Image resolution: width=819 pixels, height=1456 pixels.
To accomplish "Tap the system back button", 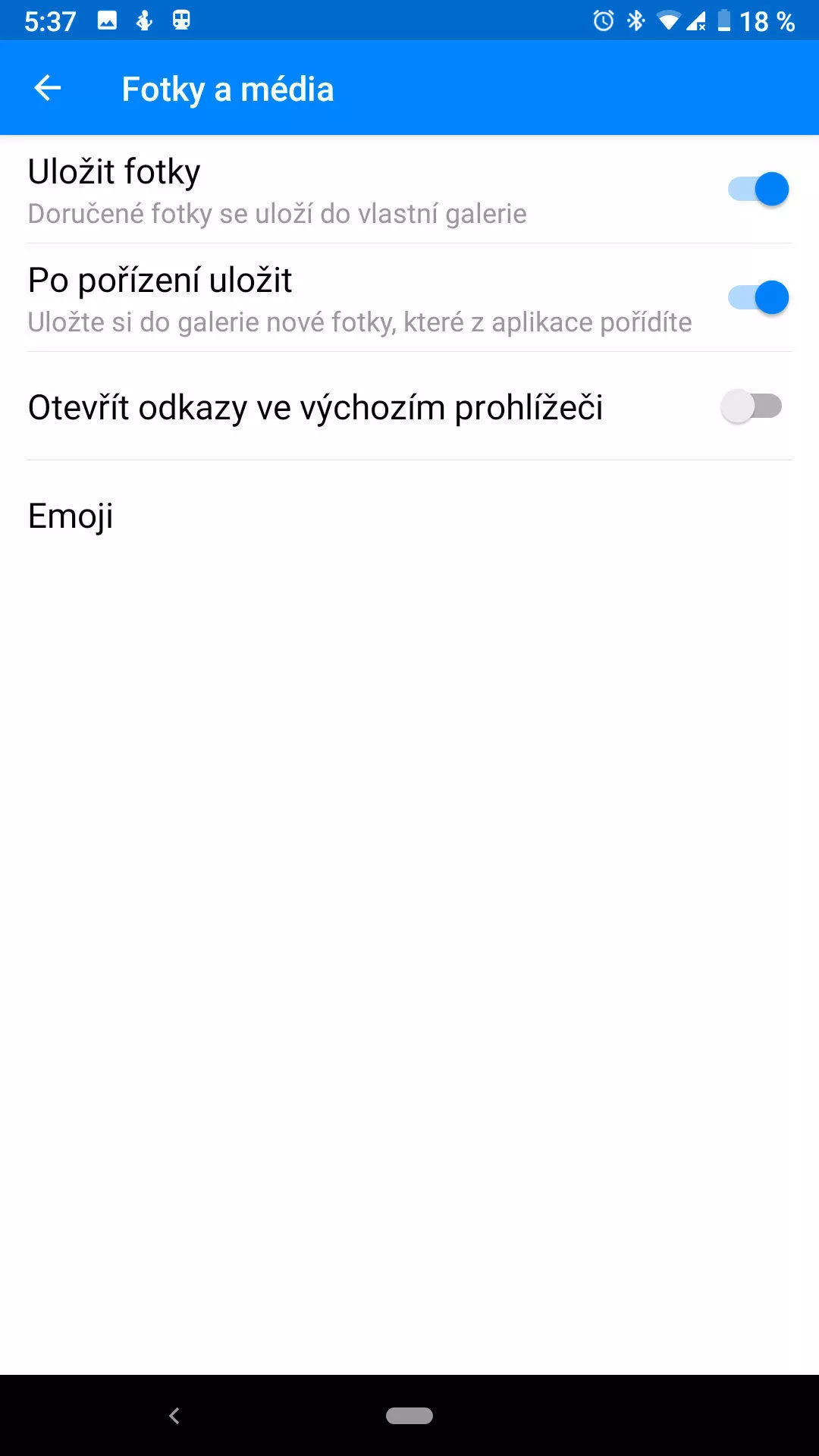I will tap(174, 1415).
